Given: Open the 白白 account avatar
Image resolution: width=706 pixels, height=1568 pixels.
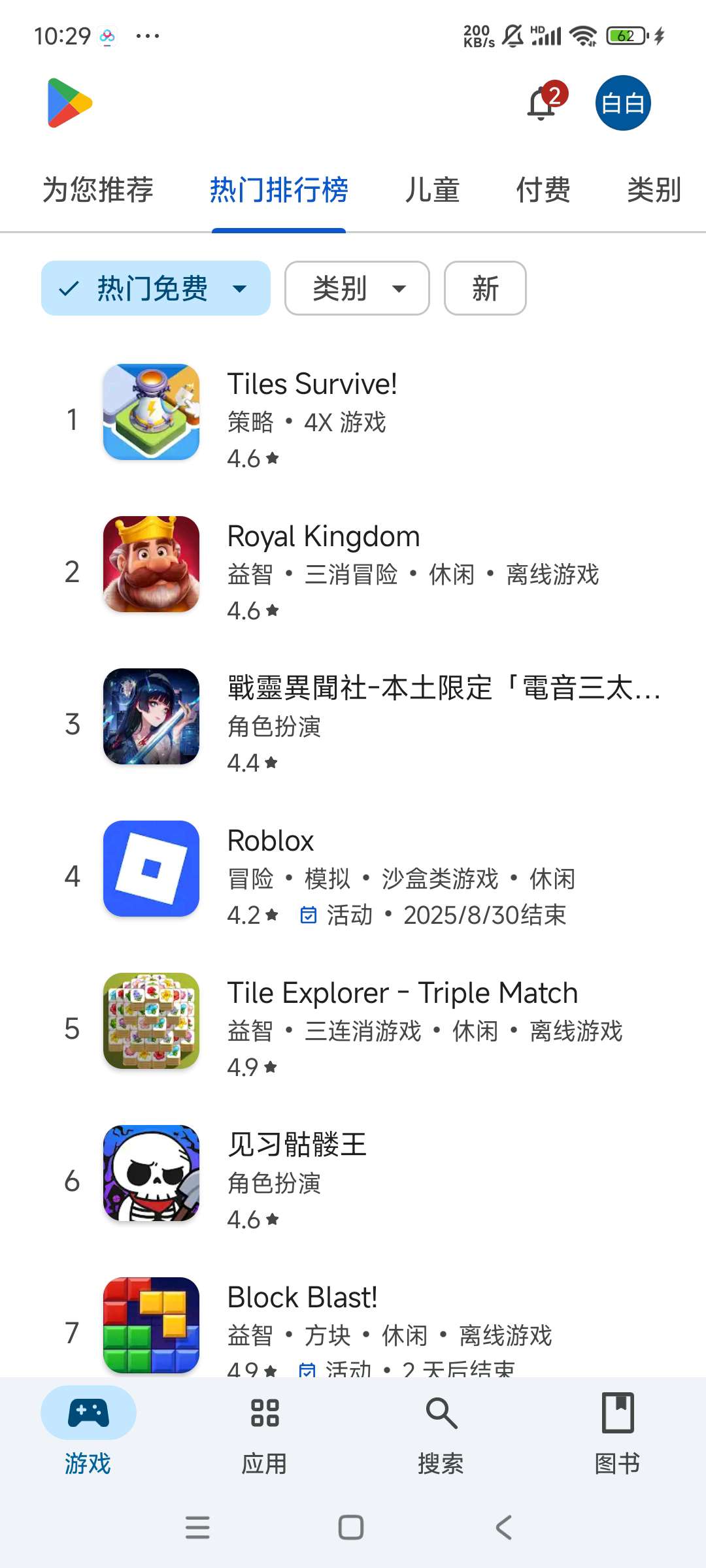Looking at the screenshot, I should click(x=622, y=103).
